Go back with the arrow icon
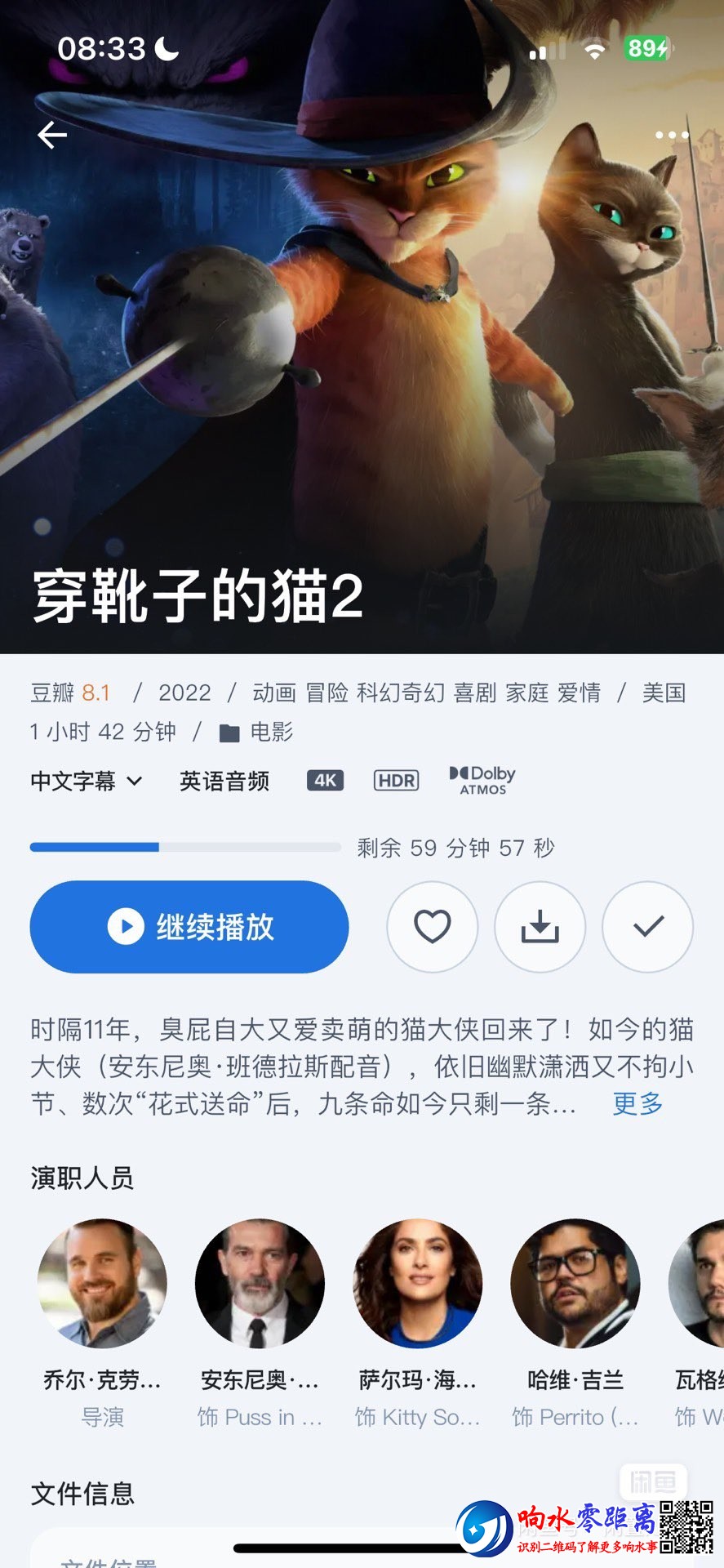Screen dimensions: 724x1568 pyautogui.click(x=52, y=135)
